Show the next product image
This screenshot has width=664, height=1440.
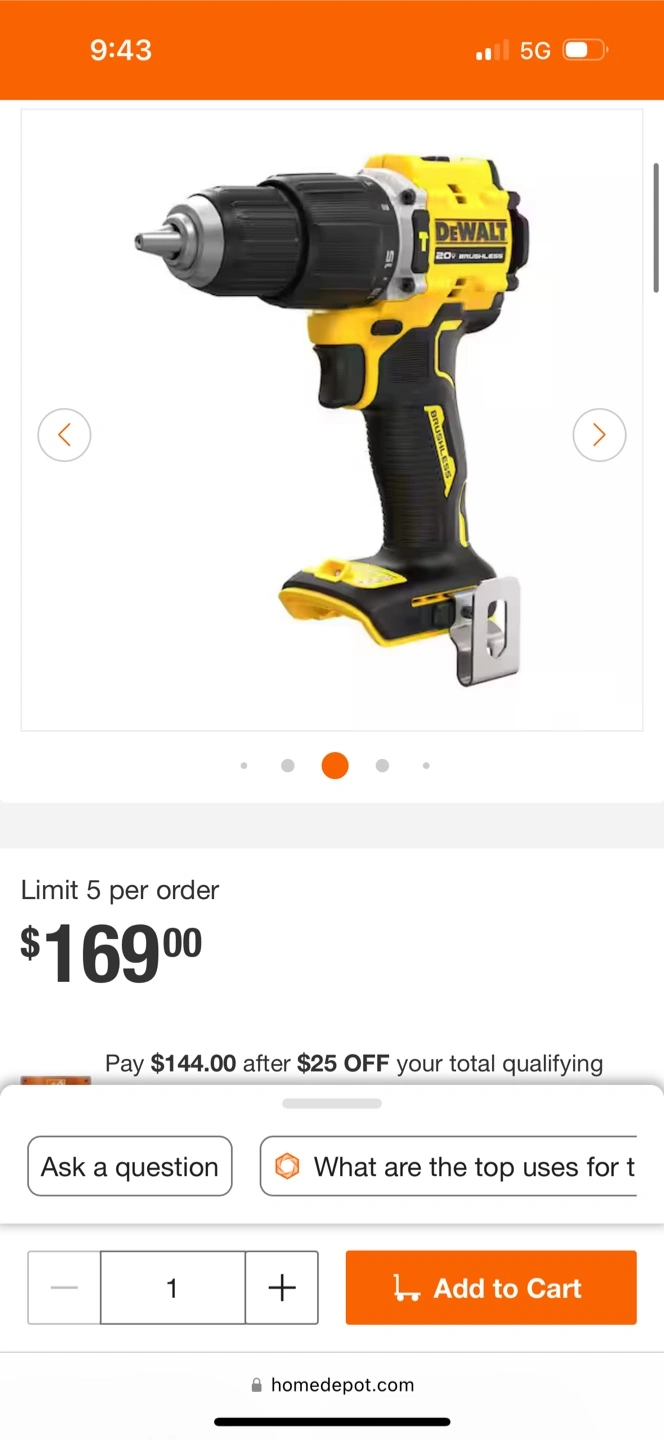pos(599,435)
